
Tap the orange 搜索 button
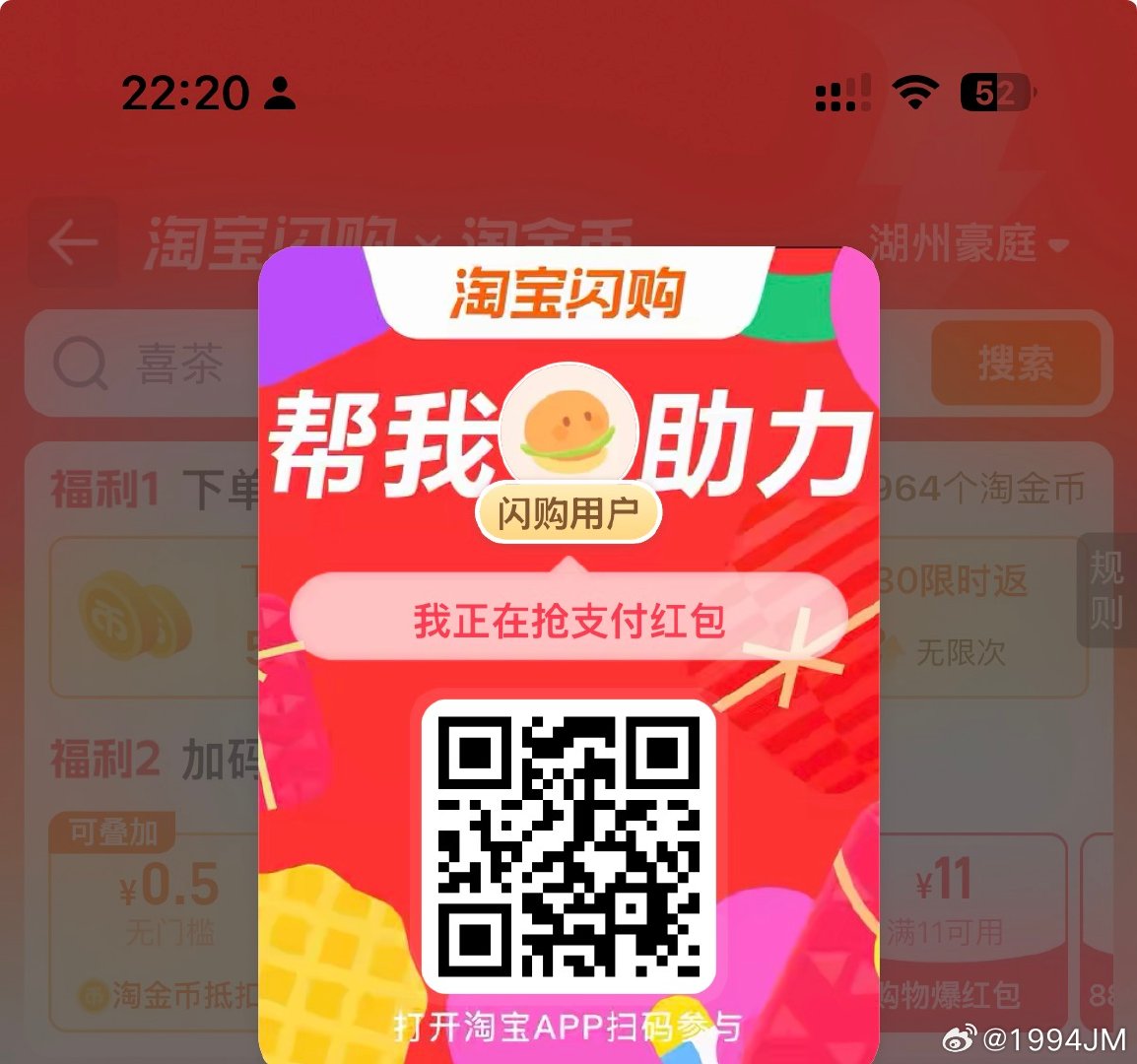pos(1016,364)
